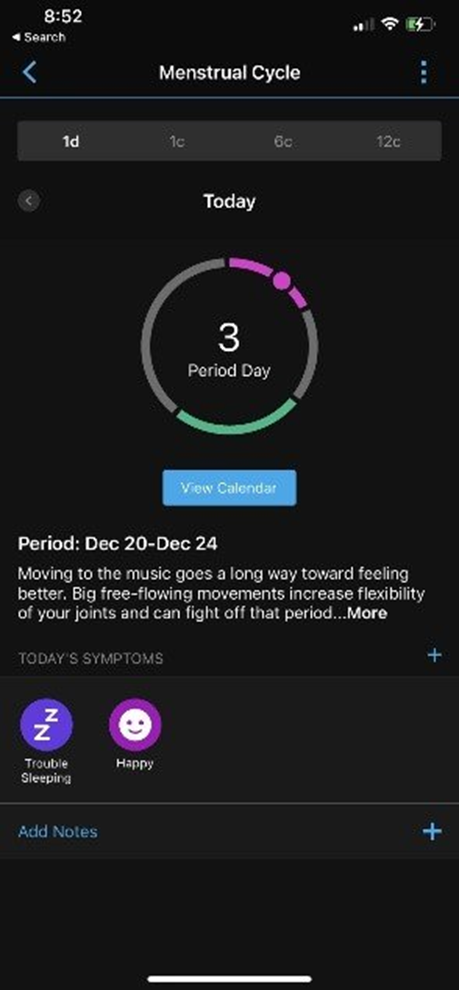Open the three-dot overflow menu
This screenshot has width=459, height=990.
pos(424,73)
